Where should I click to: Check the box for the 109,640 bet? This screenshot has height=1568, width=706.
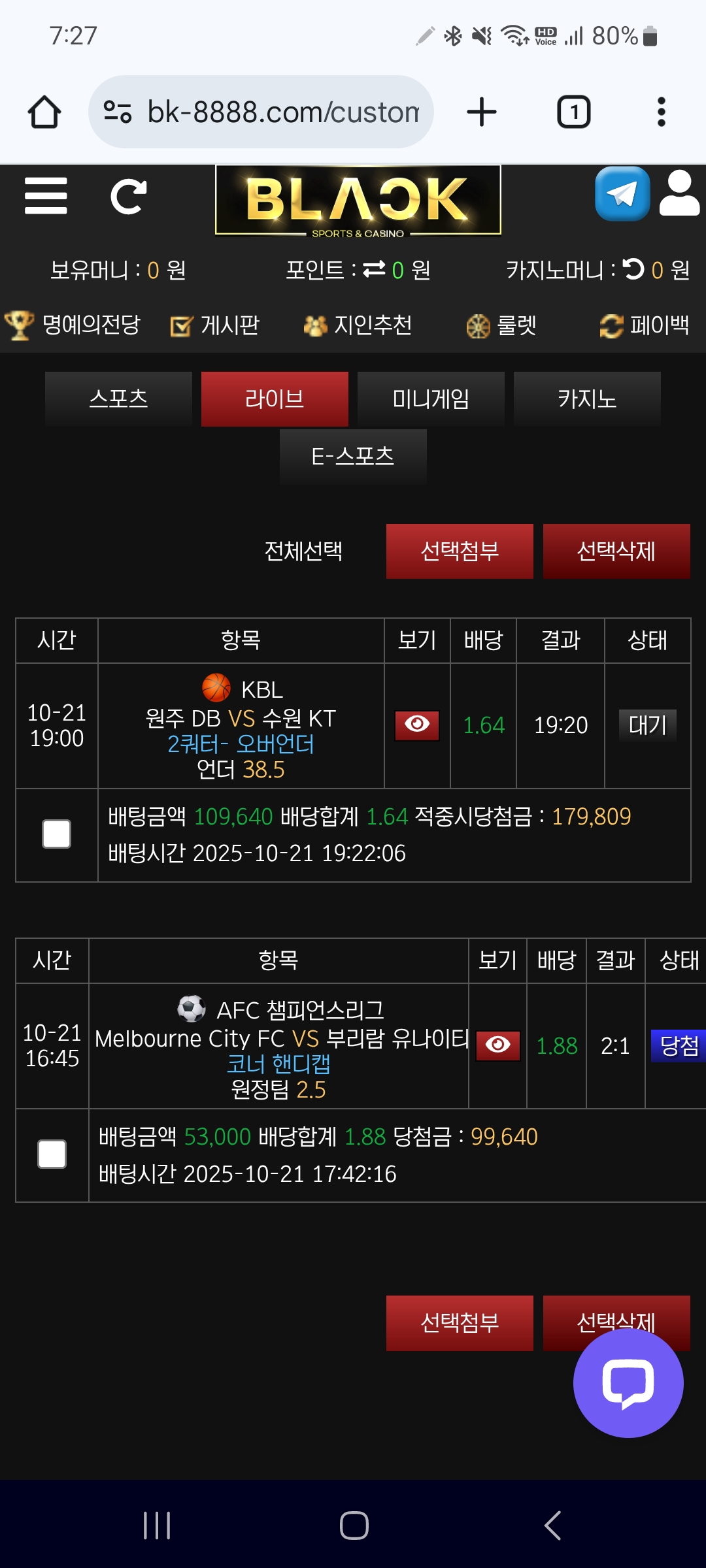click(57, 834)
